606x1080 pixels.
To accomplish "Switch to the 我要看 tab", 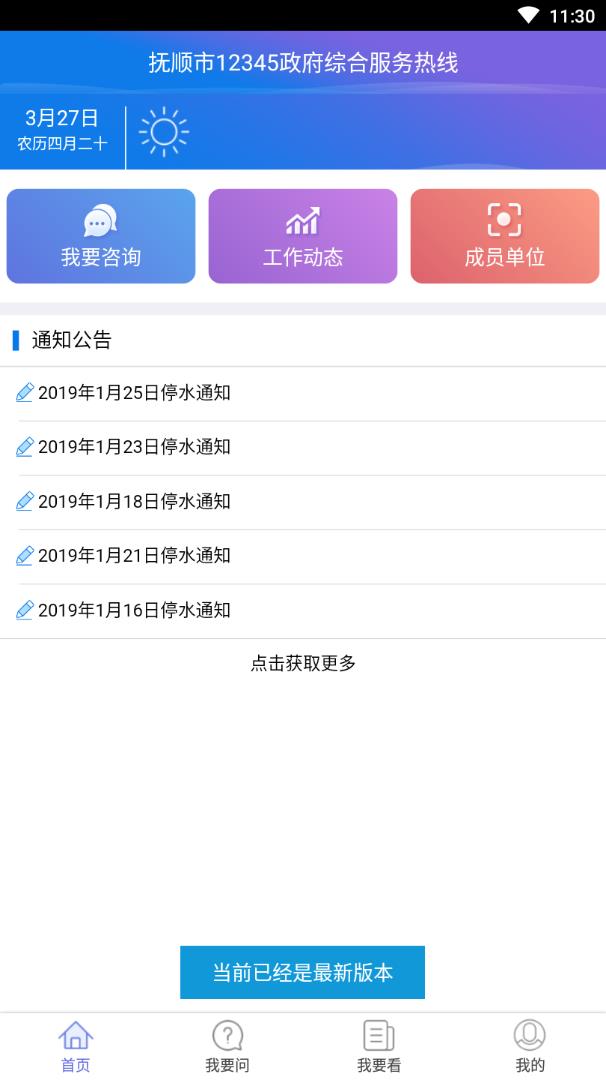I will point(379,1046).
